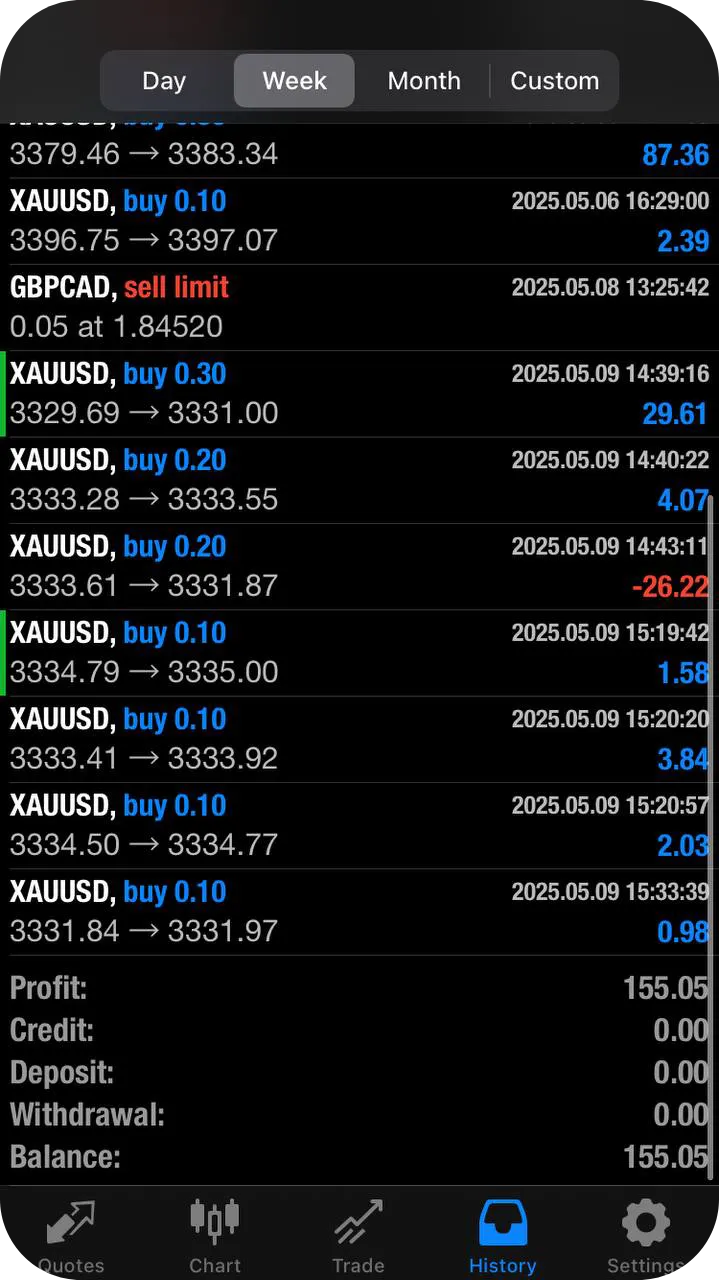Open the XAUUSD buy 0.20 trade at 14:40:22
Viewport: 719px width, 1280px height.
pos(359,481)
